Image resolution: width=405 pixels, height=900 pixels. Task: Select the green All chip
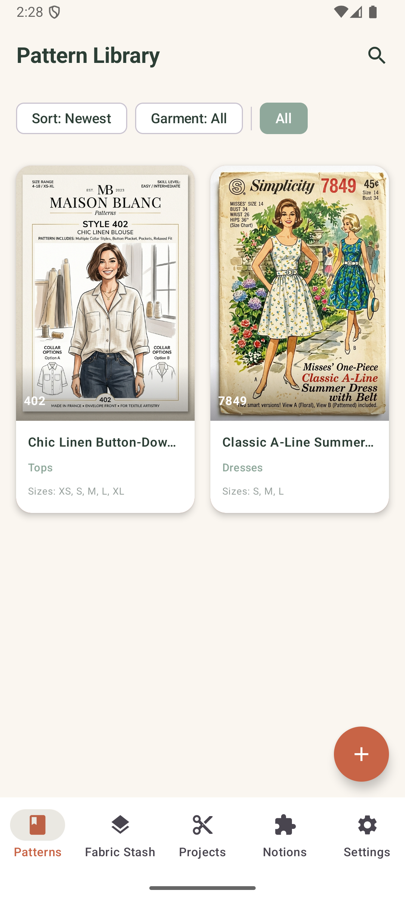(283, 118)
